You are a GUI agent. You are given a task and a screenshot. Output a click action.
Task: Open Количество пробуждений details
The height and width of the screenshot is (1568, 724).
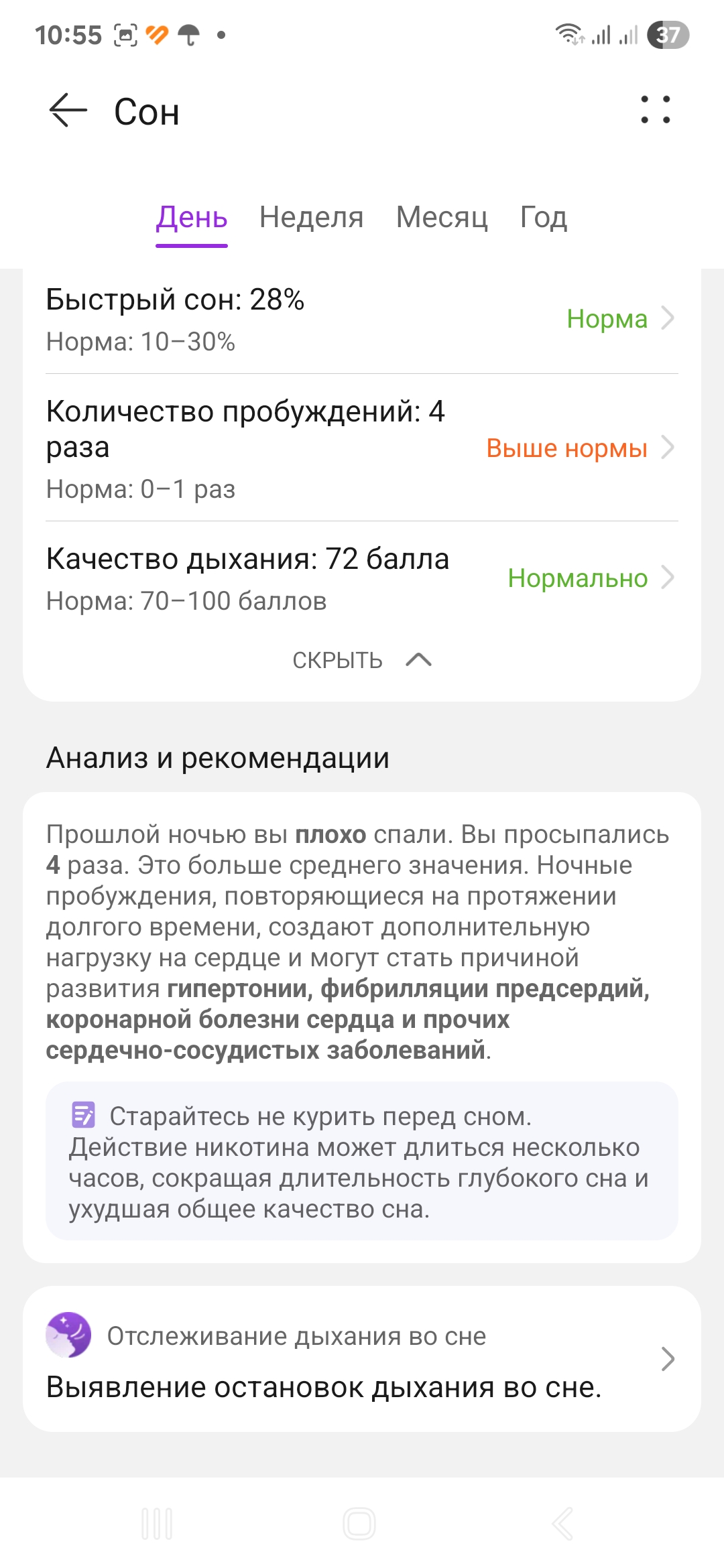(x=362, y=448)
